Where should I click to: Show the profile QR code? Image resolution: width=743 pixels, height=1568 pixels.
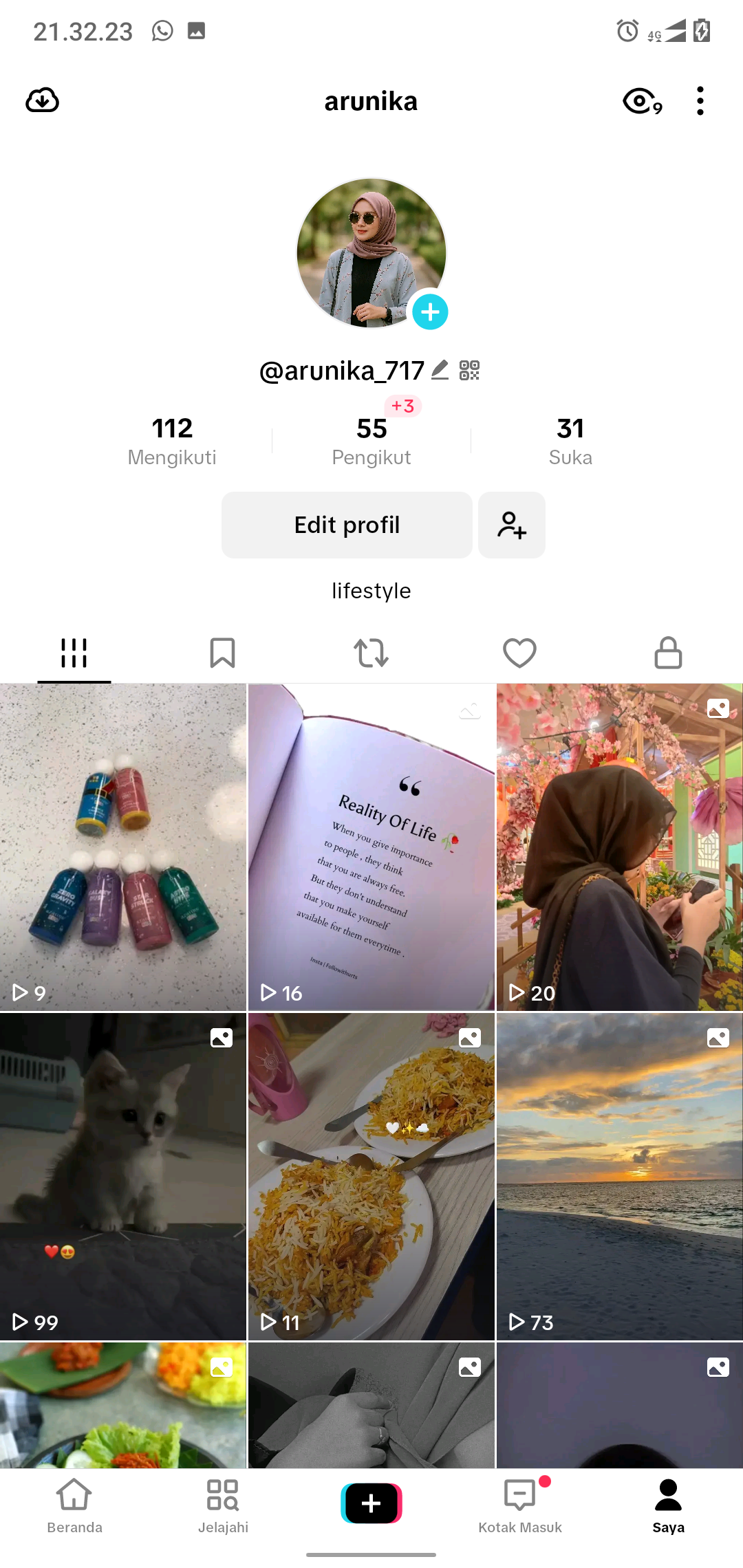pyautogui.click(x=469, y=370)
